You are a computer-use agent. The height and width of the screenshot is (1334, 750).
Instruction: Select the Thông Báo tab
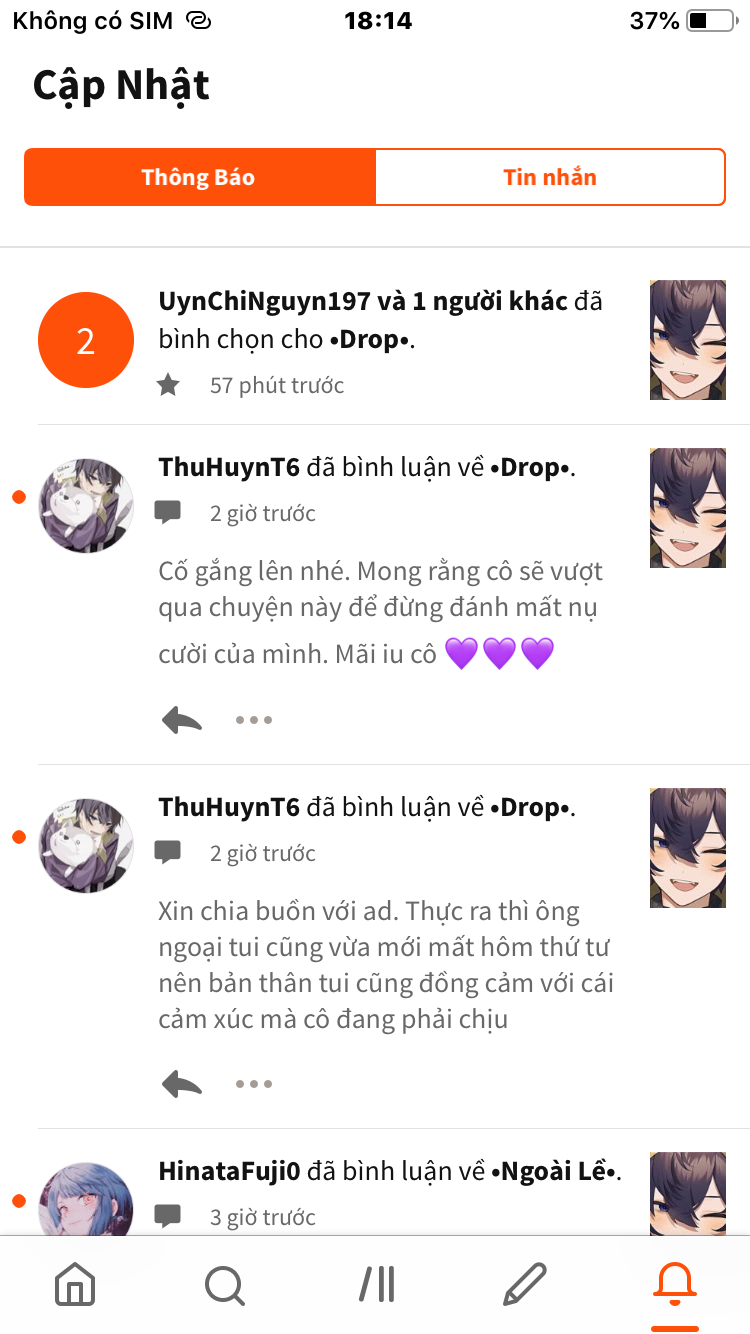[199, 178]
